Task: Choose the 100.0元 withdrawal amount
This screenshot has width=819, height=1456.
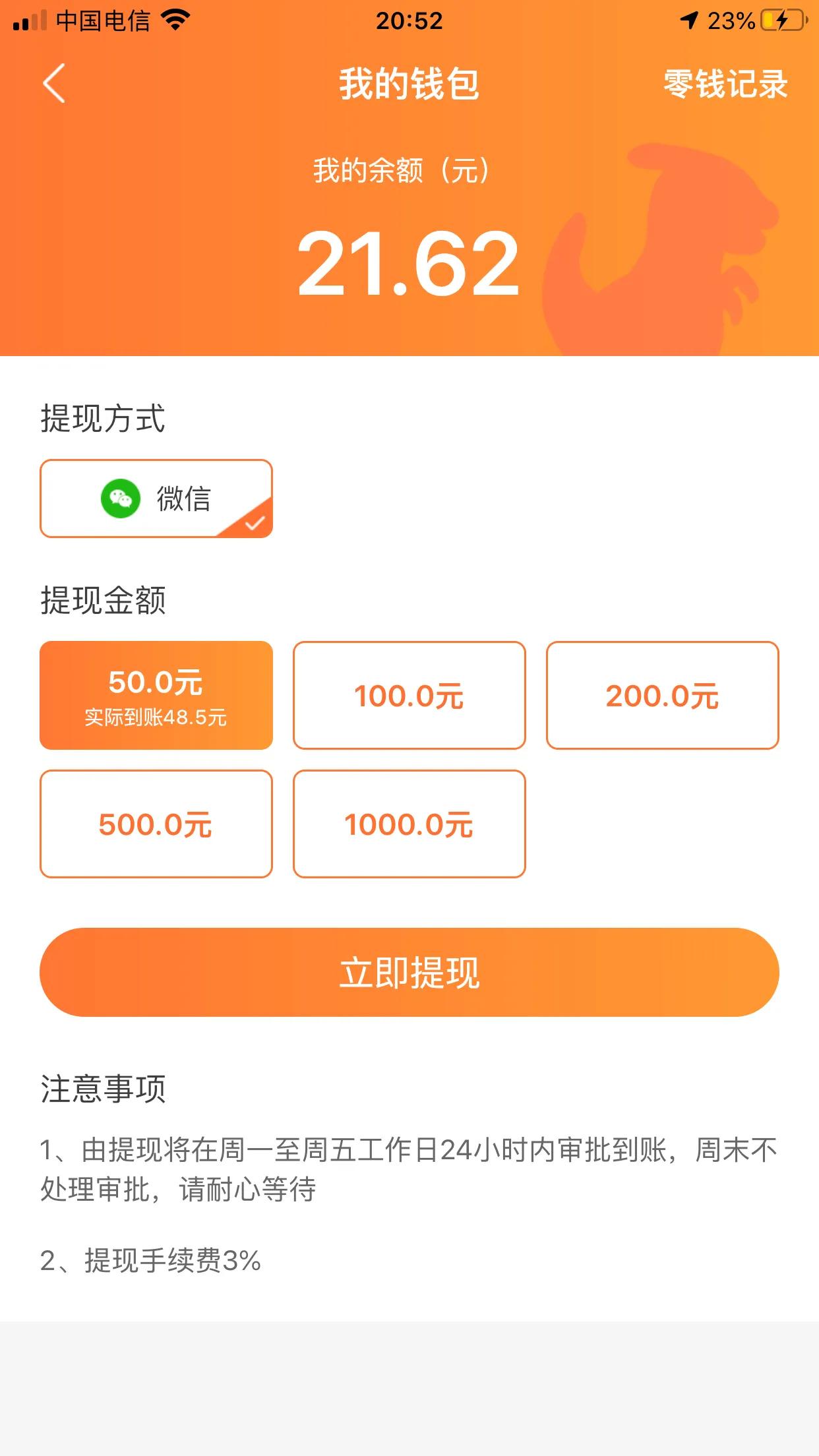Action: (x=409, y=695)
